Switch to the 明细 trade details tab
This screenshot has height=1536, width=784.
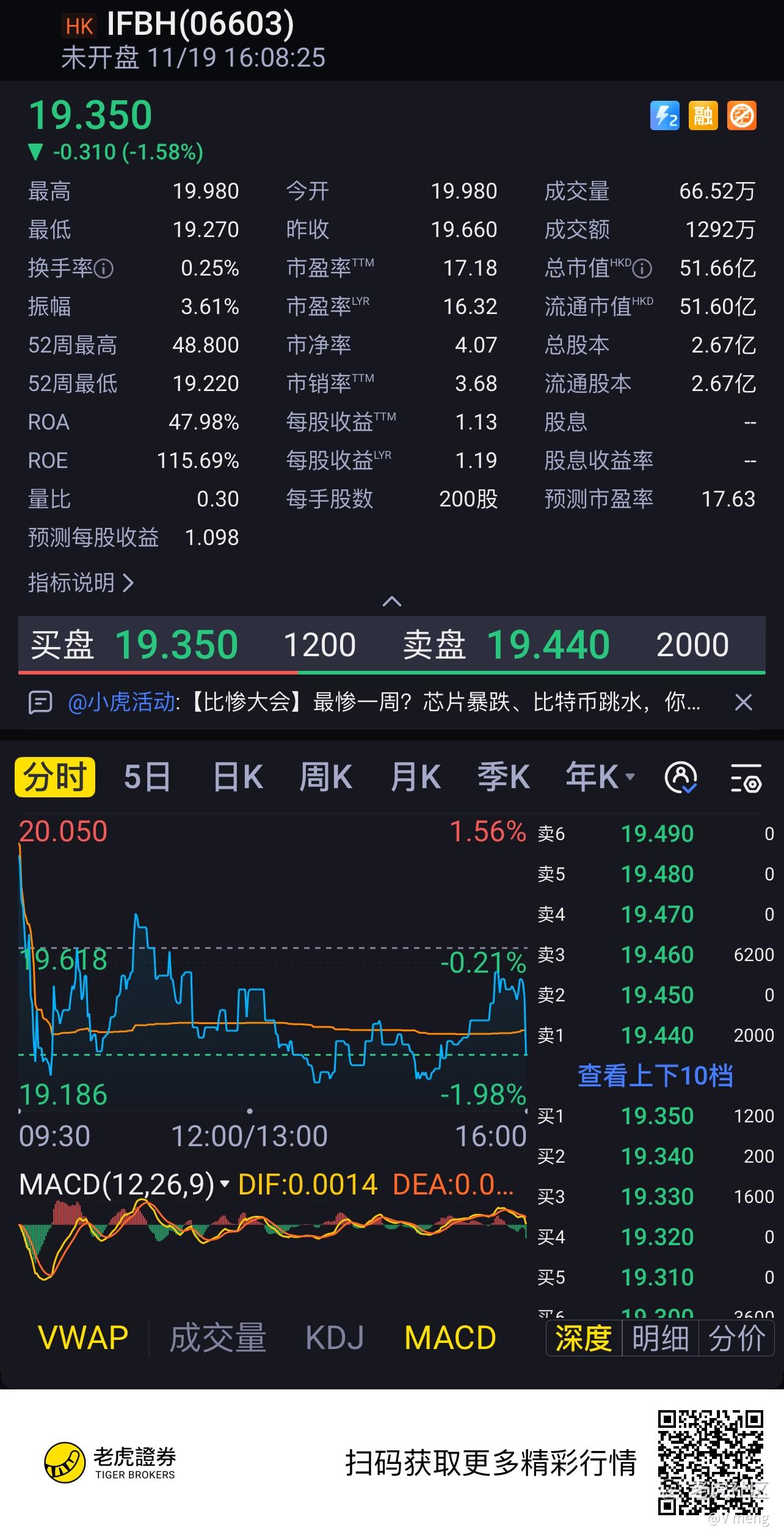tap(660, 1339)
